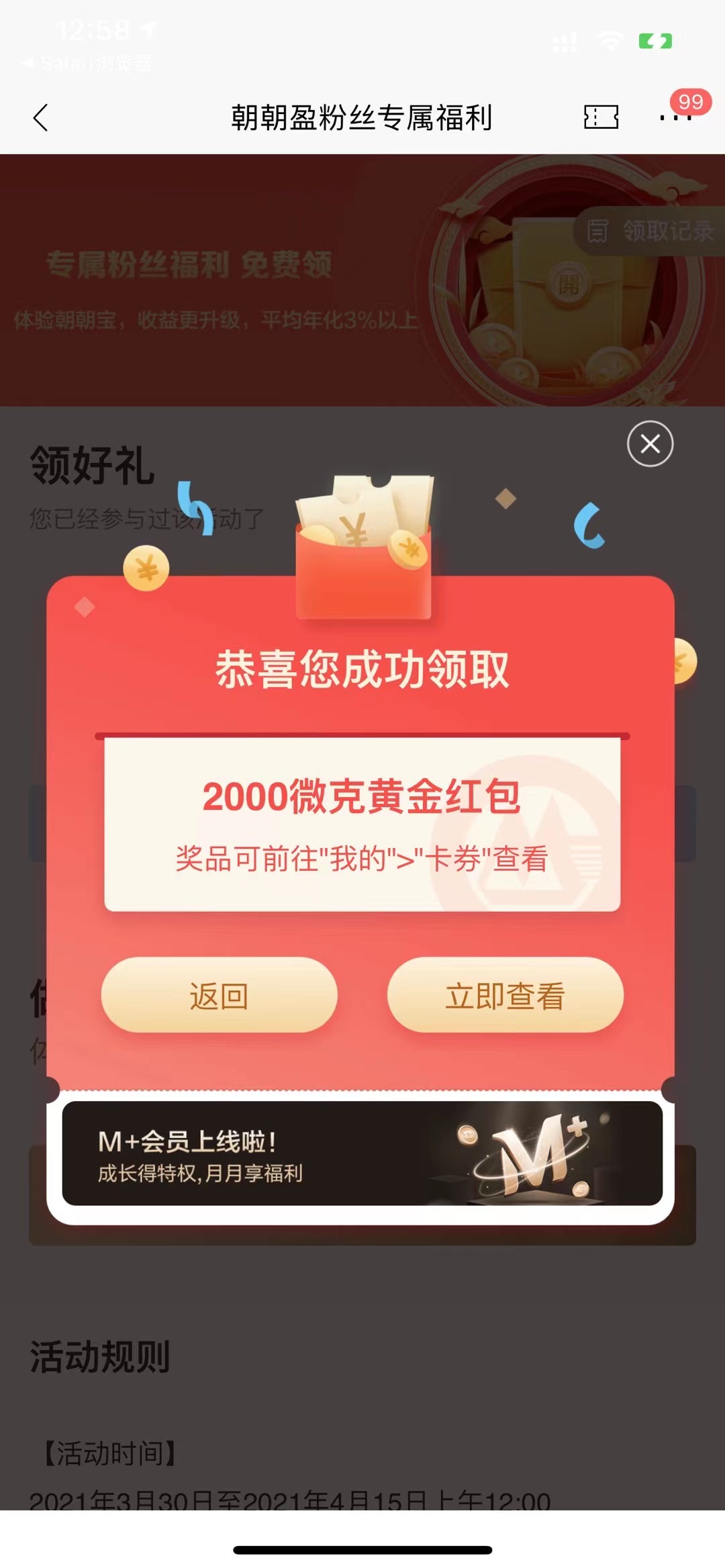The width and height of the screenshot is (725, 1568).
Task: Dismiss the reward popup via the X button
Action: tap(650, 443)
